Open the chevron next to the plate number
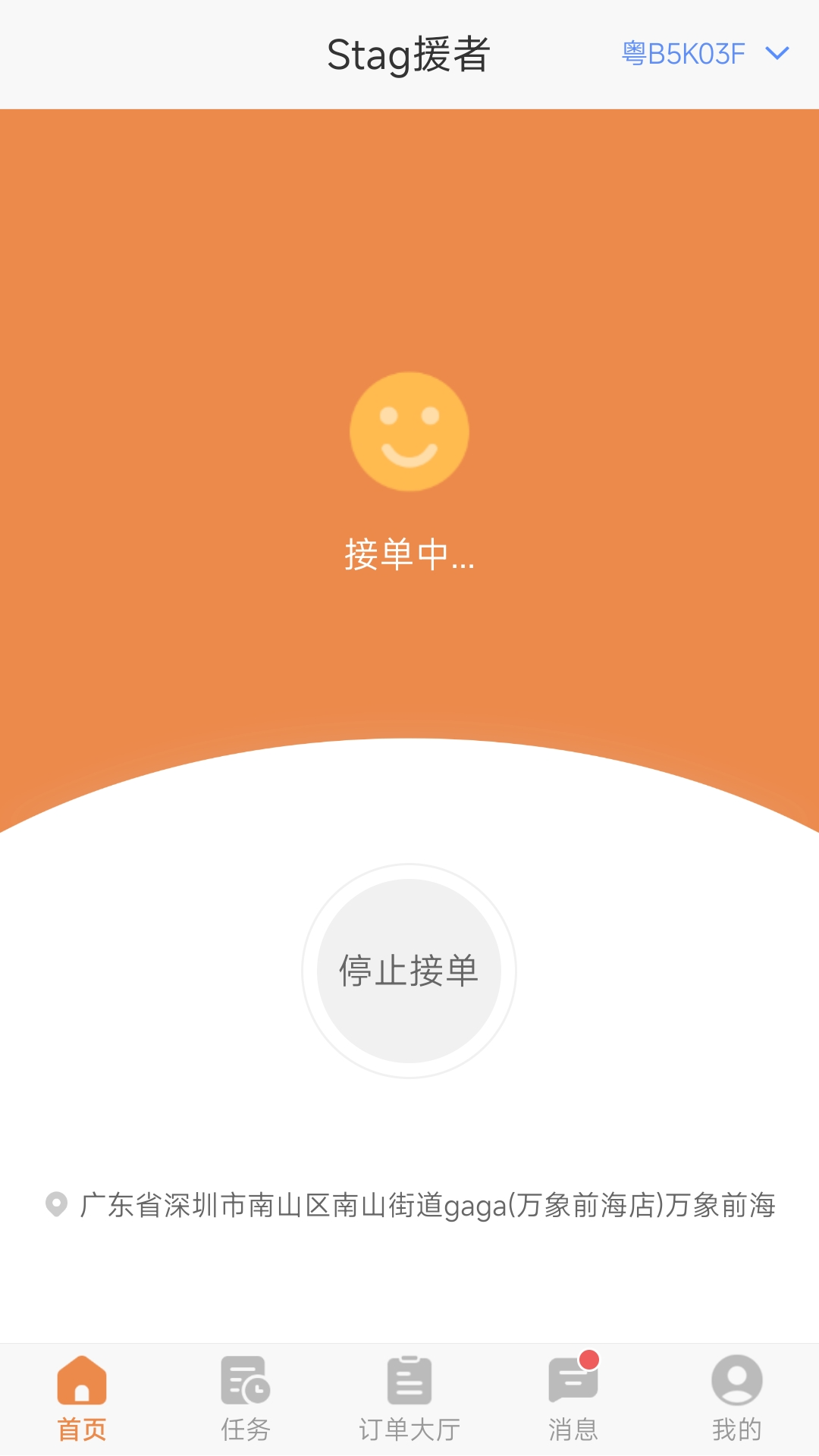 coord(775,53)
